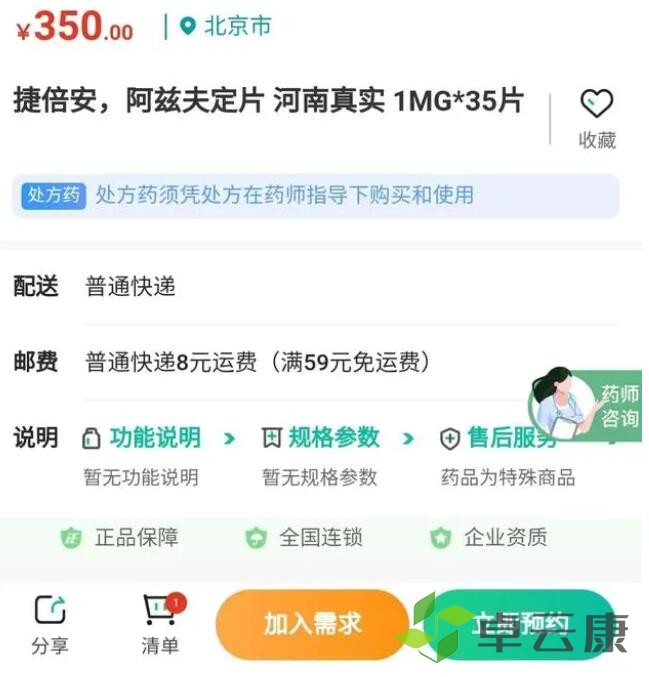
Task: Open 售后服务 details
Action: click(510, 438)
